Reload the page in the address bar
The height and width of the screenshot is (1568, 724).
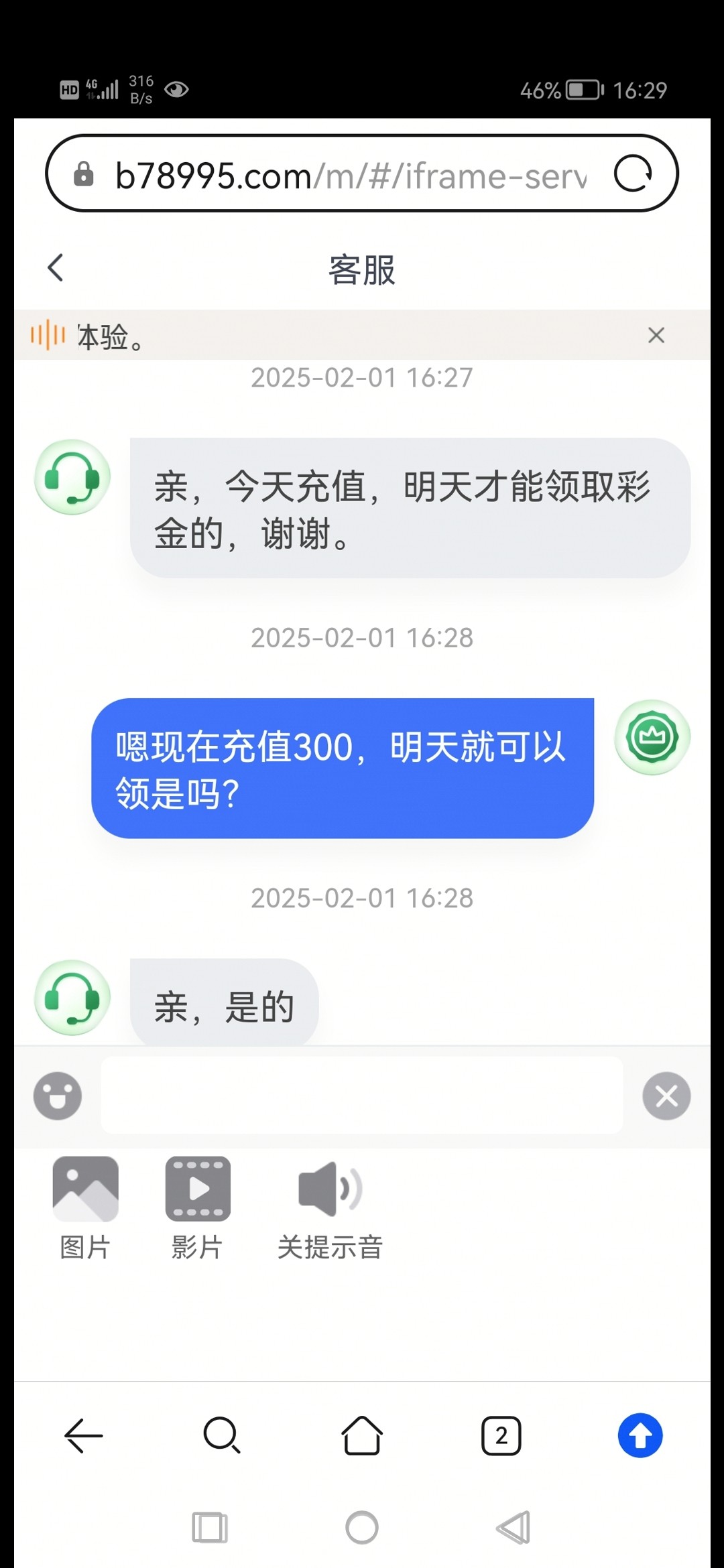coord(633,174)
